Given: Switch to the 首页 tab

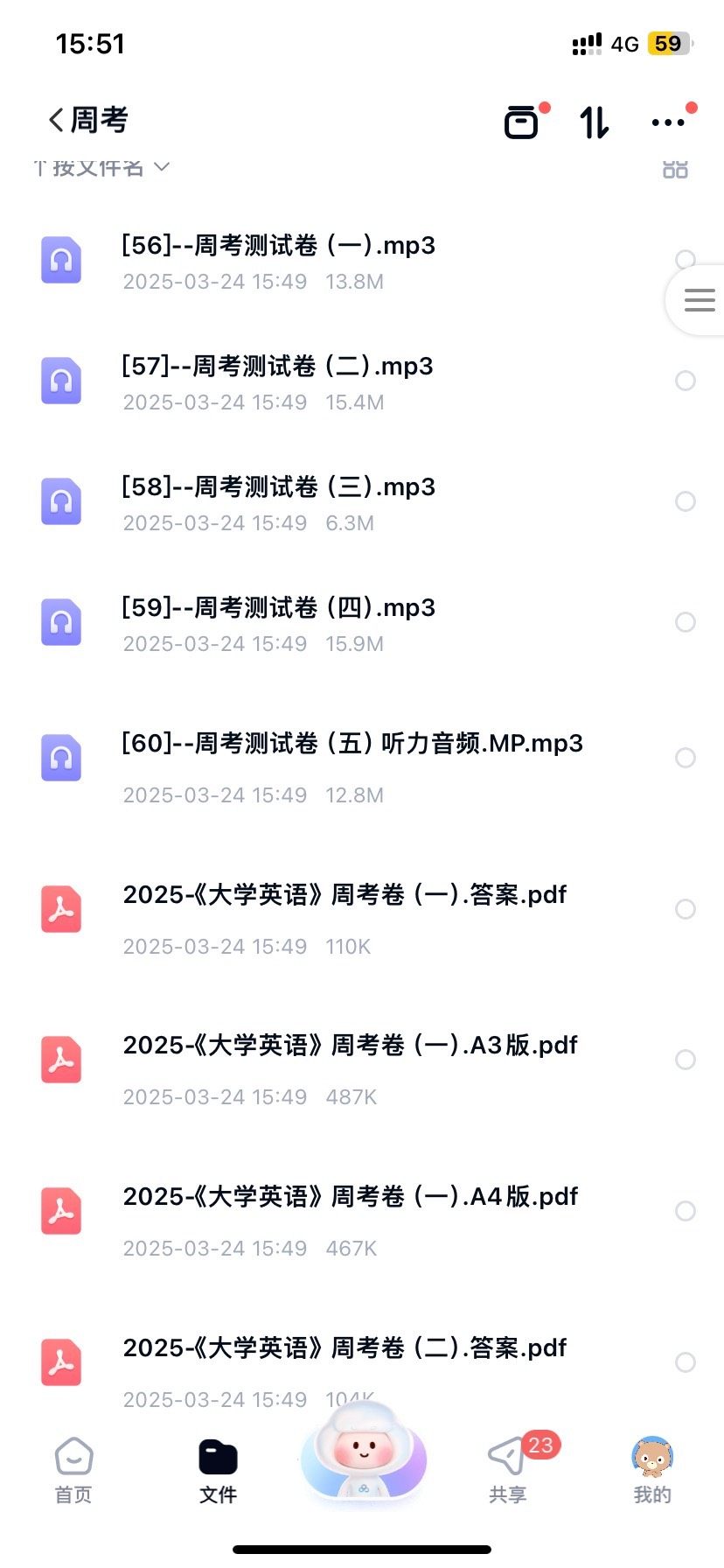Looking at the screenshot, I should pyautogui.click(x=73, y=1470).
